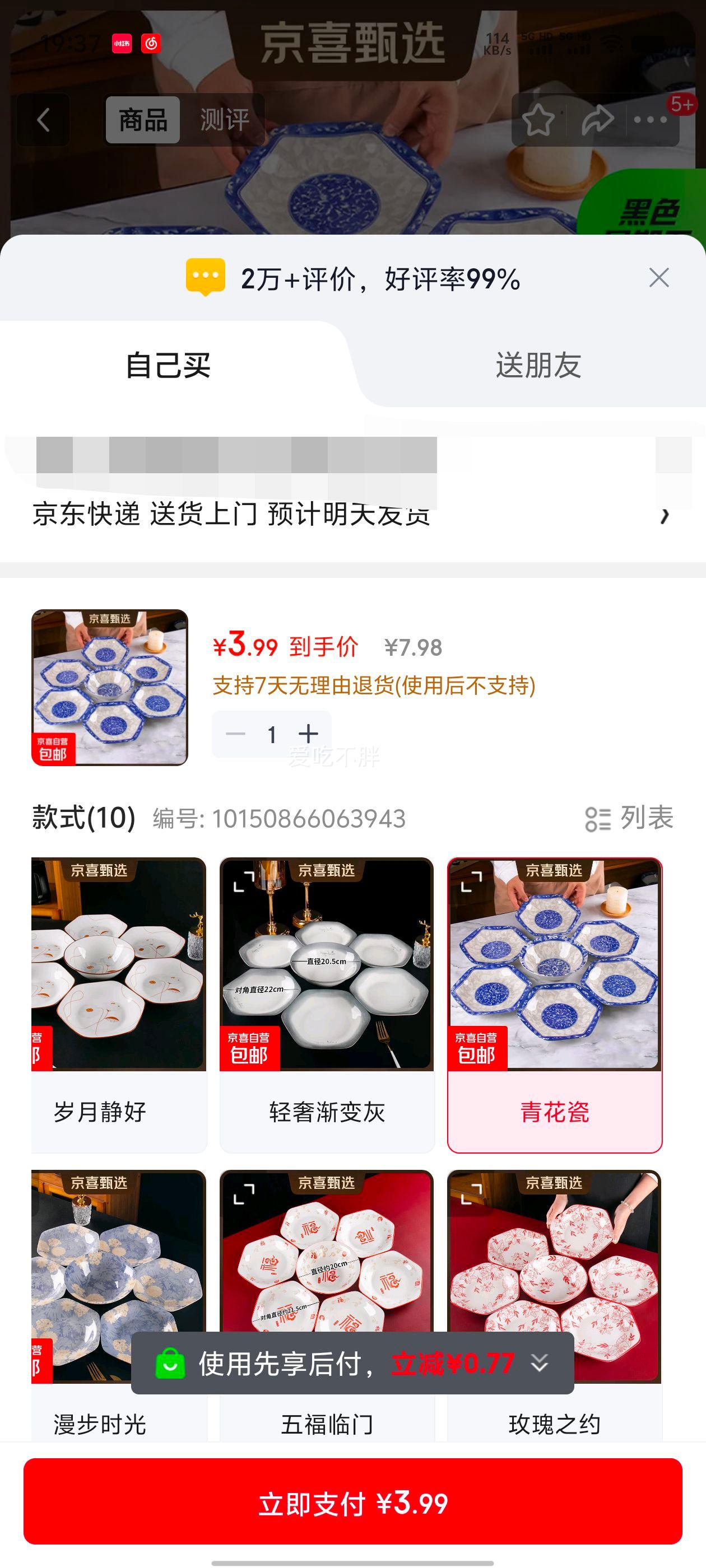
Task: Choose the 岁月静好 style
Action: pos(119,1004)
